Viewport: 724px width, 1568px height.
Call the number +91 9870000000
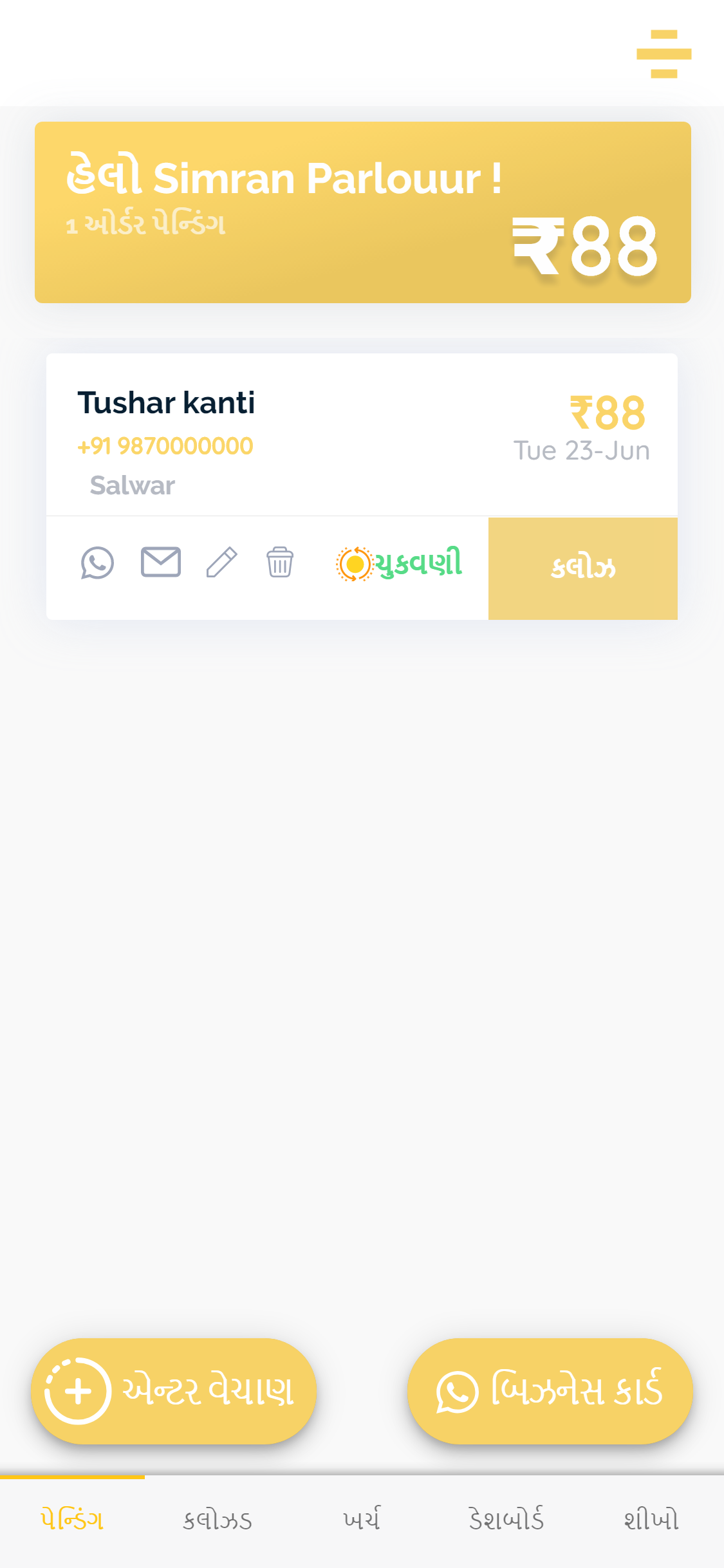pyautogui.click(x=165, y=446)
